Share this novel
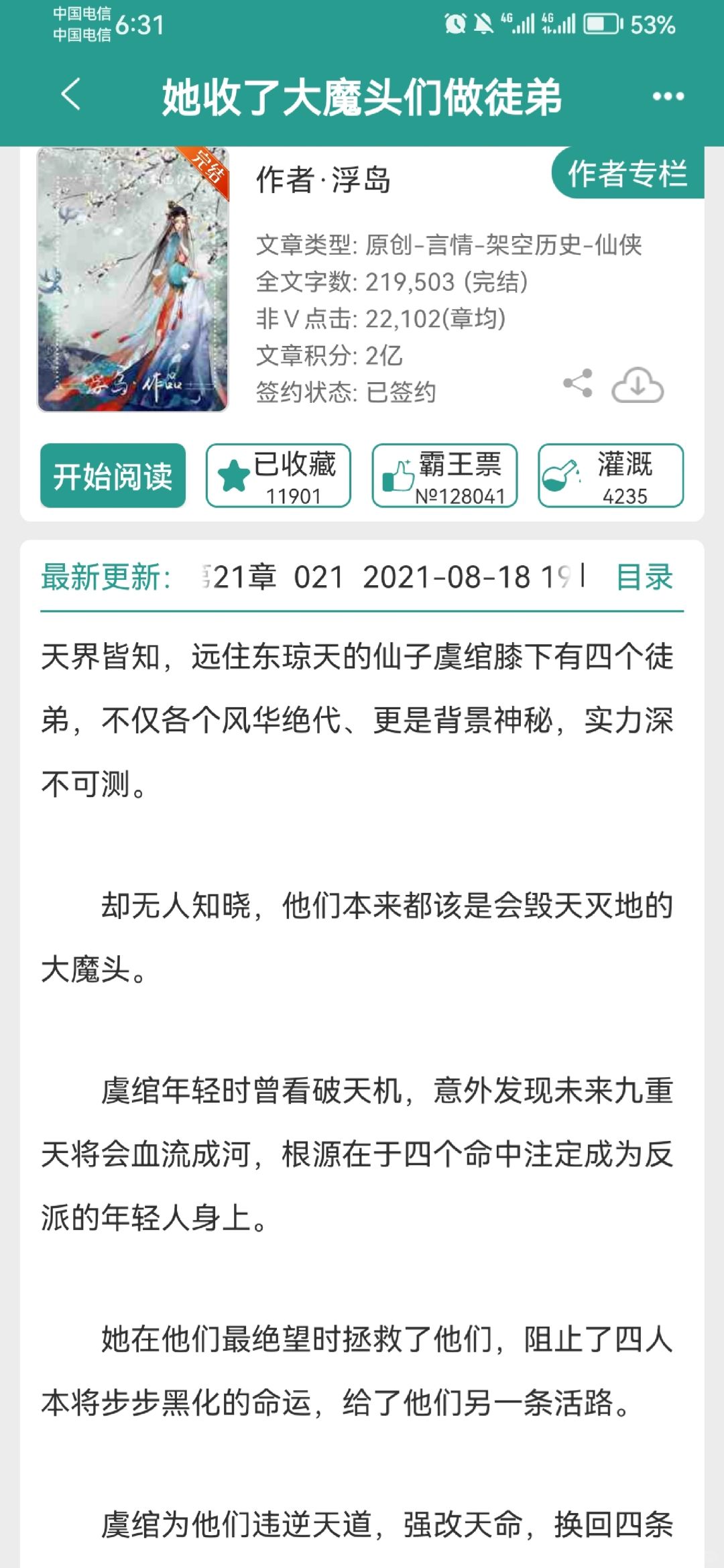The width and height of the screenshot is (724, 1568). [x=578, y=383]
